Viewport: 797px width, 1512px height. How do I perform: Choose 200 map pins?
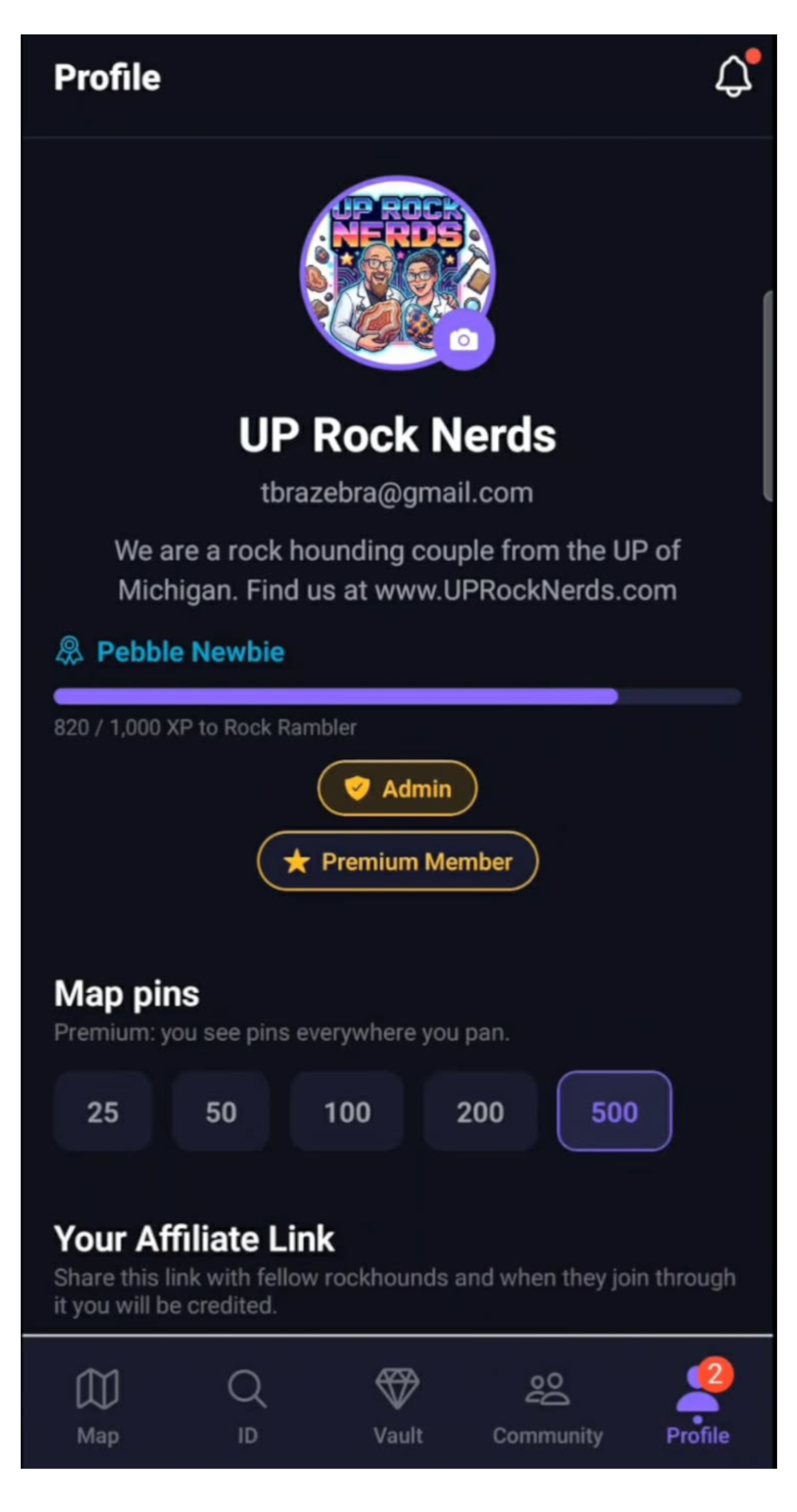[x=480, y=1111]
